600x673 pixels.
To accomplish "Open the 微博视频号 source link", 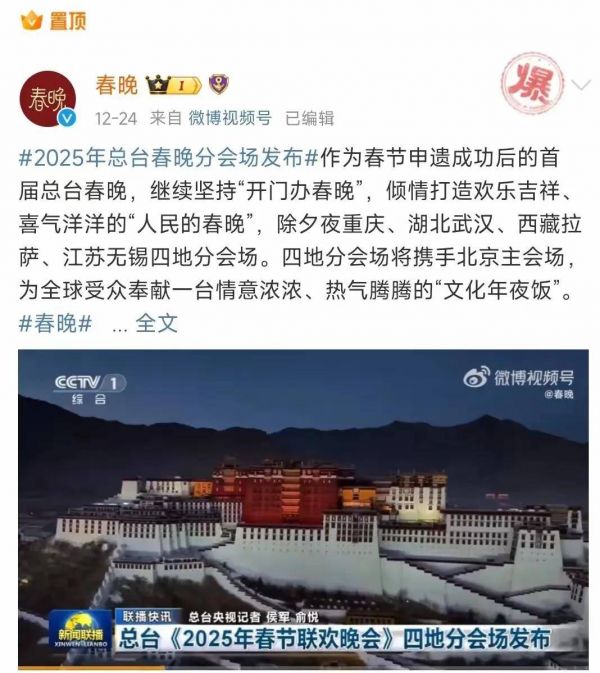I will click(x=229, y=117).
